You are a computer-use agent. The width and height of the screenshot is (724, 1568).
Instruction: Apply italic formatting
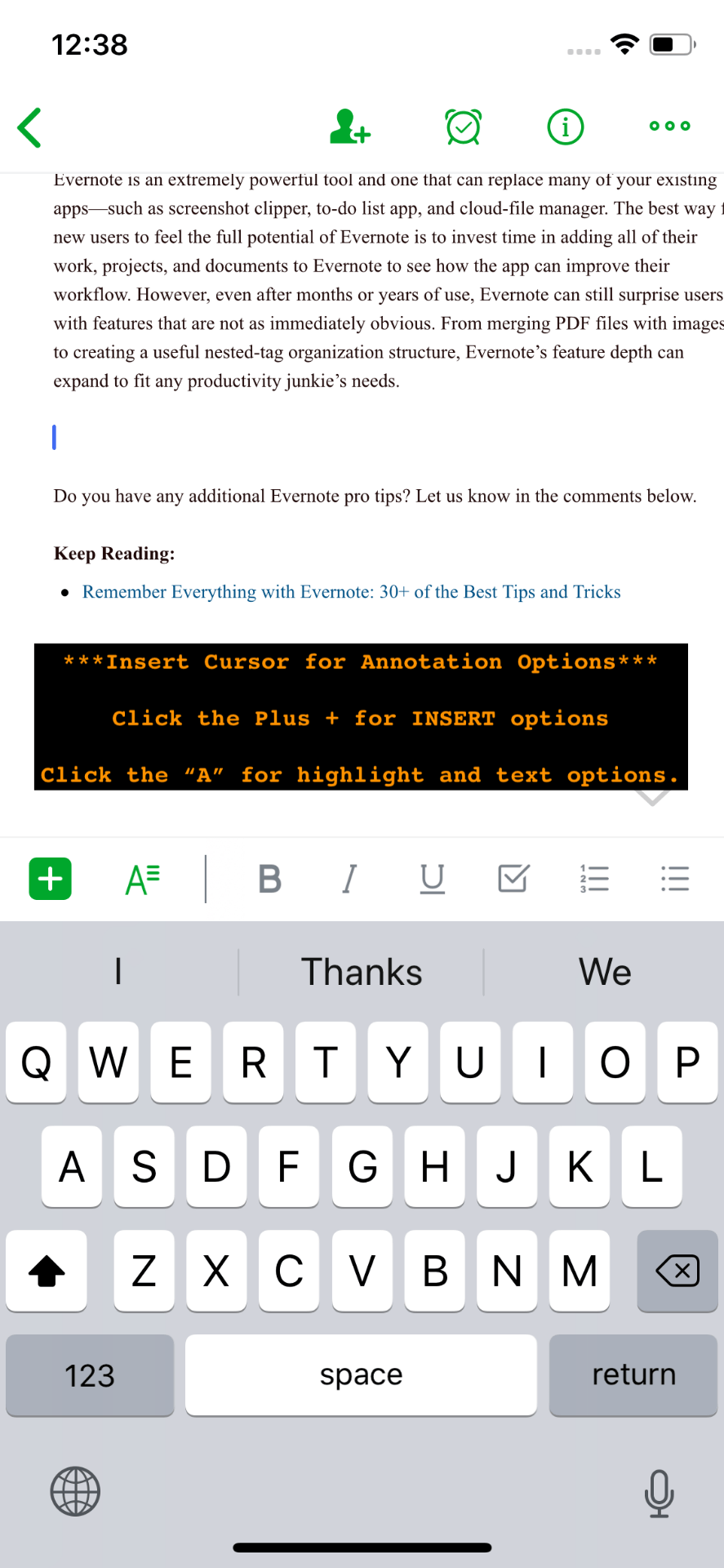[x=349, y=879]
